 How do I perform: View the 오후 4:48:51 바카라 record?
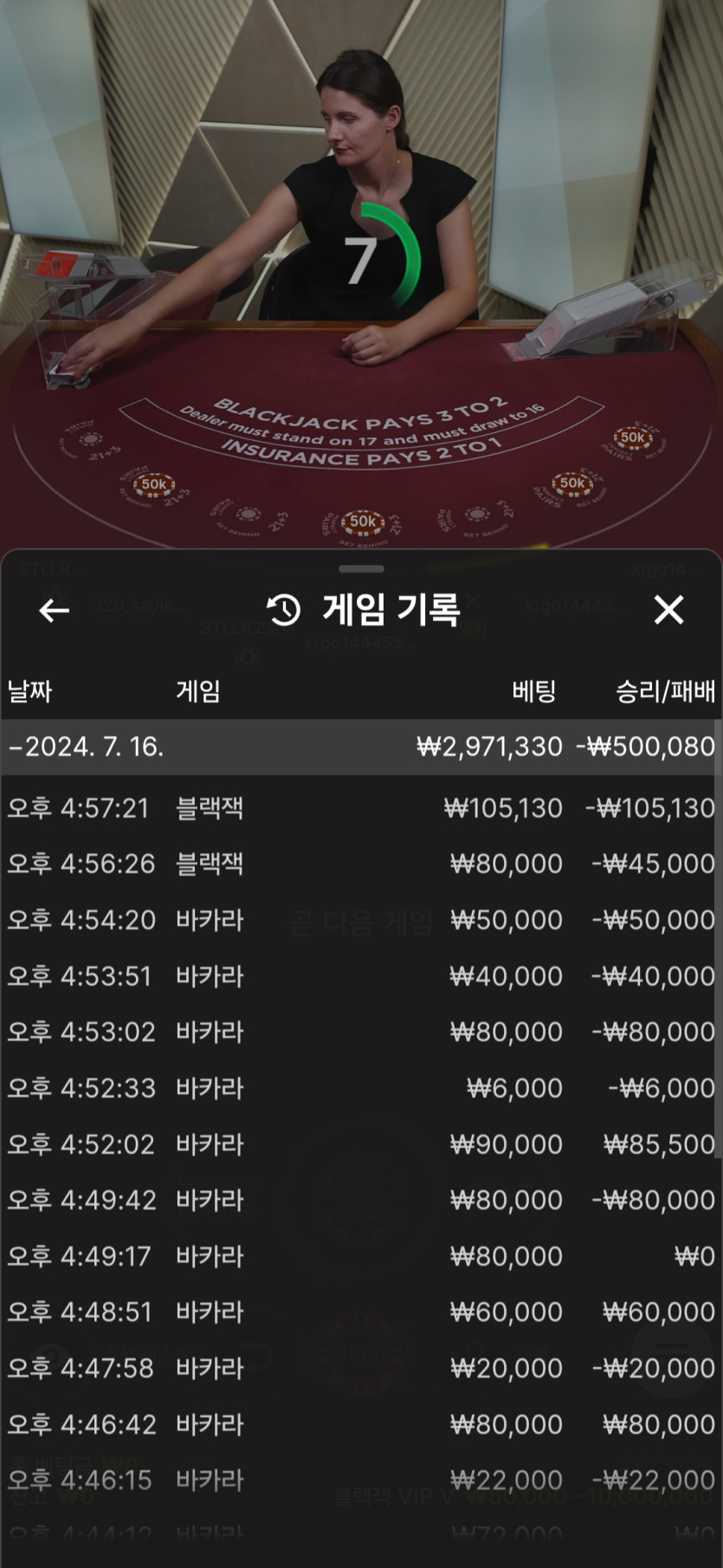click(360, 1312)
